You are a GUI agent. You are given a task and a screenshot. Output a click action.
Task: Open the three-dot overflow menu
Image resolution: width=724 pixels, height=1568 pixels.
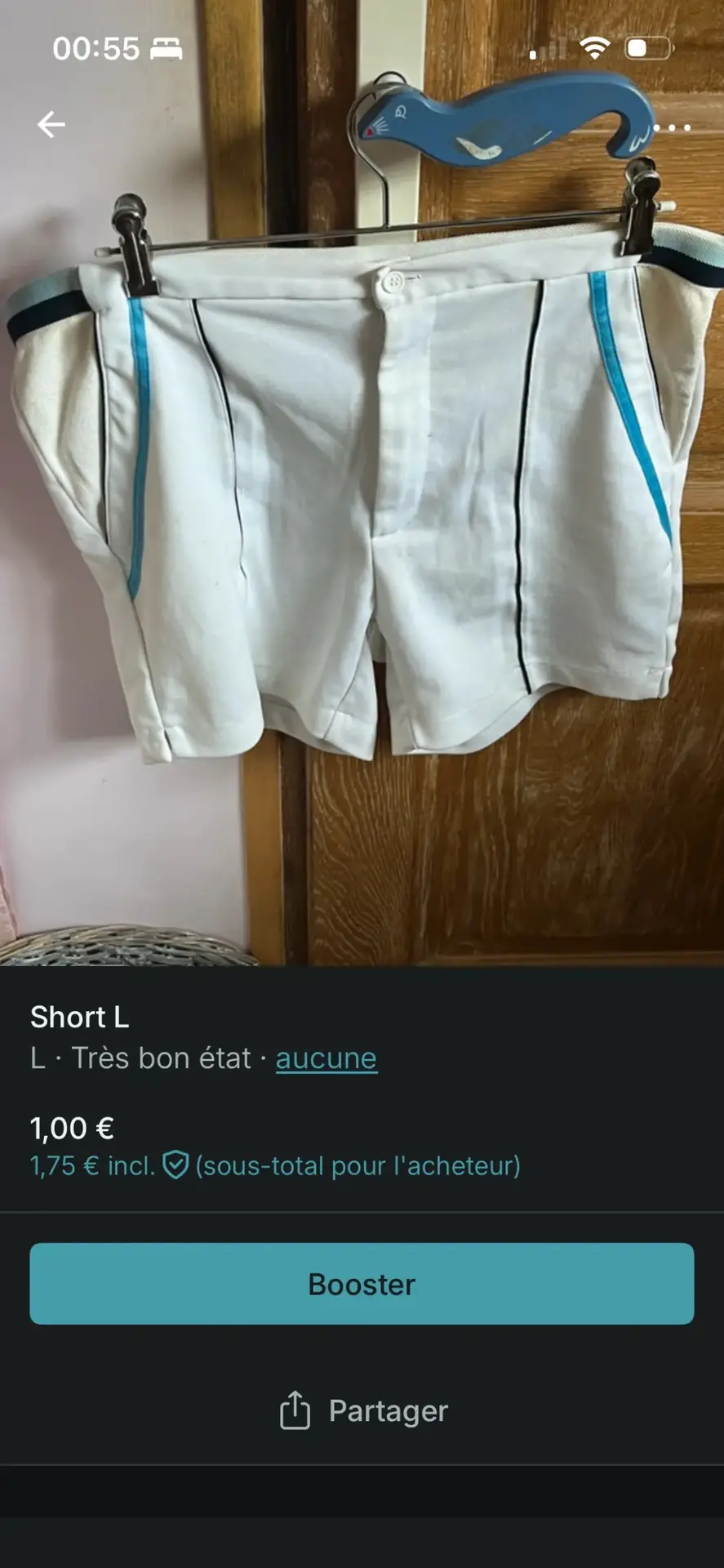(672, 127)
